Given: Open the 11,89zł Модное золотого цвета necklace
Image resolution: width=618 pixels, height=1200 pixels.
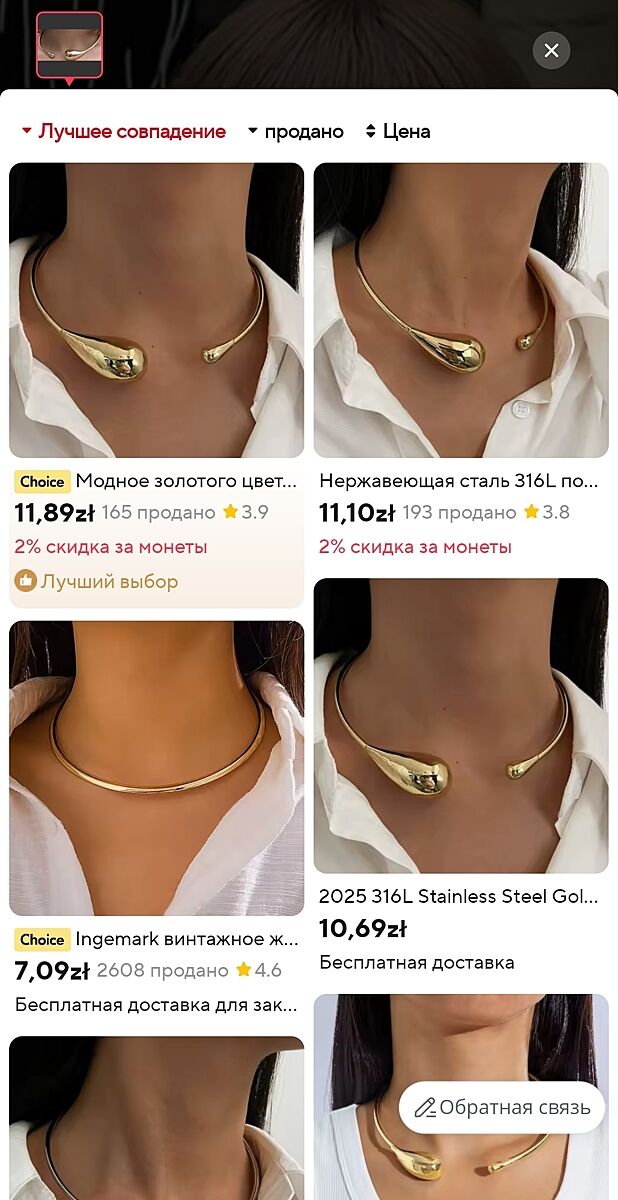Looking at the screenshot, I should [x=156, y=311].
